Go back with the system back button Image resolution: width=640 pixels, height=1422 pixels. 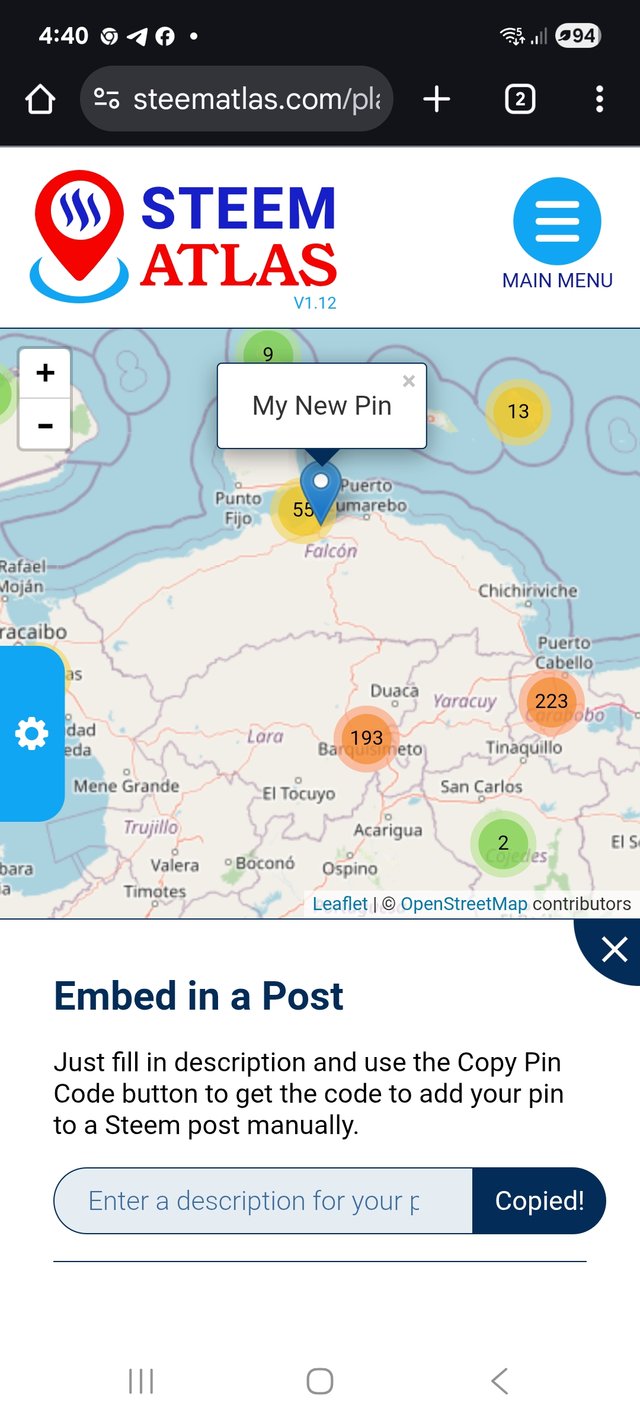click(500, 1381)
